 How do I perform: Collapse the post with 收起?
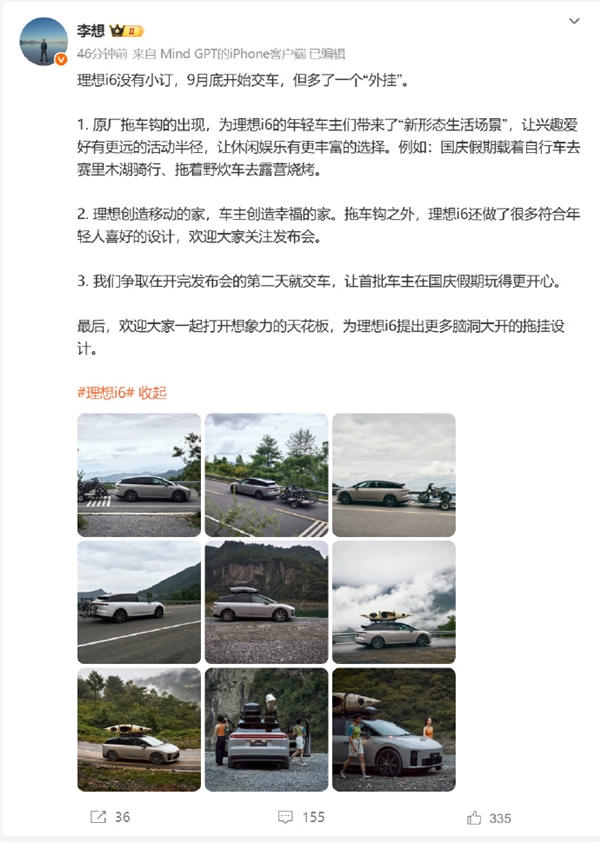tap(153, 392)
